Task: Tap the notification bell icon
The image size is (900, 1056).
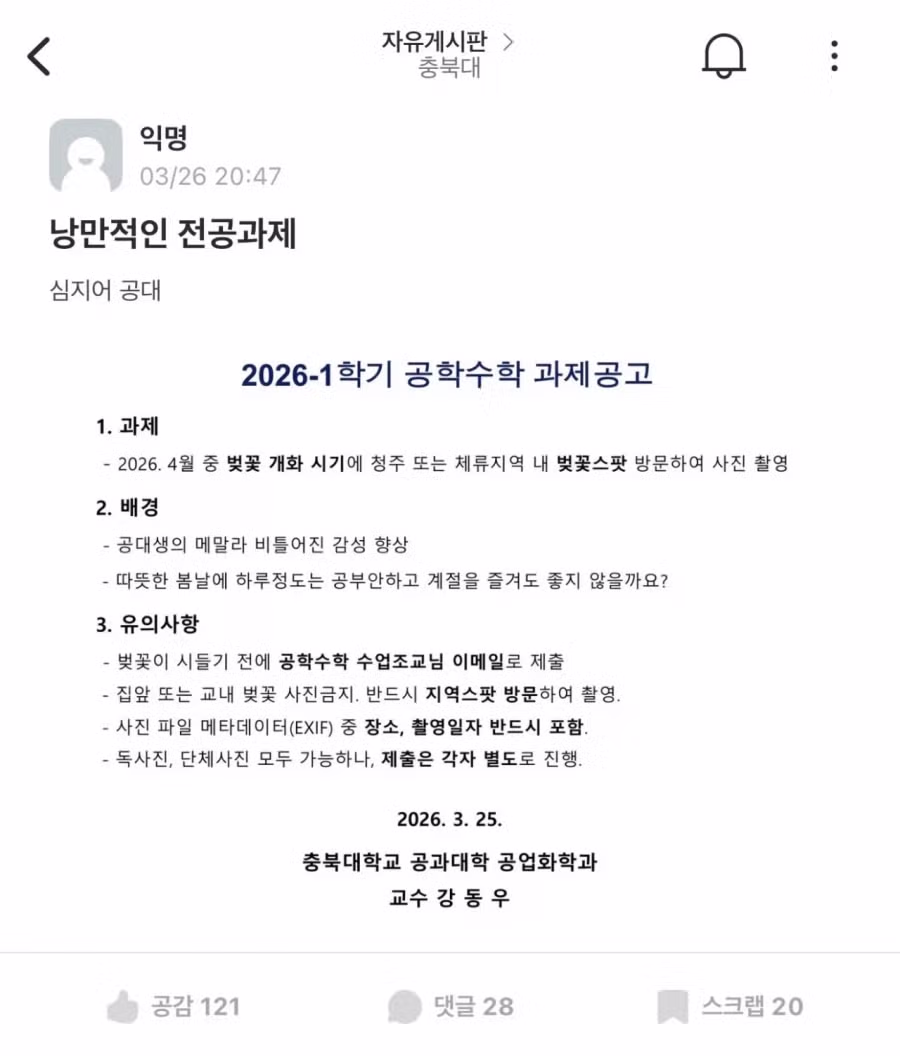Action: [x=724, y=56]
